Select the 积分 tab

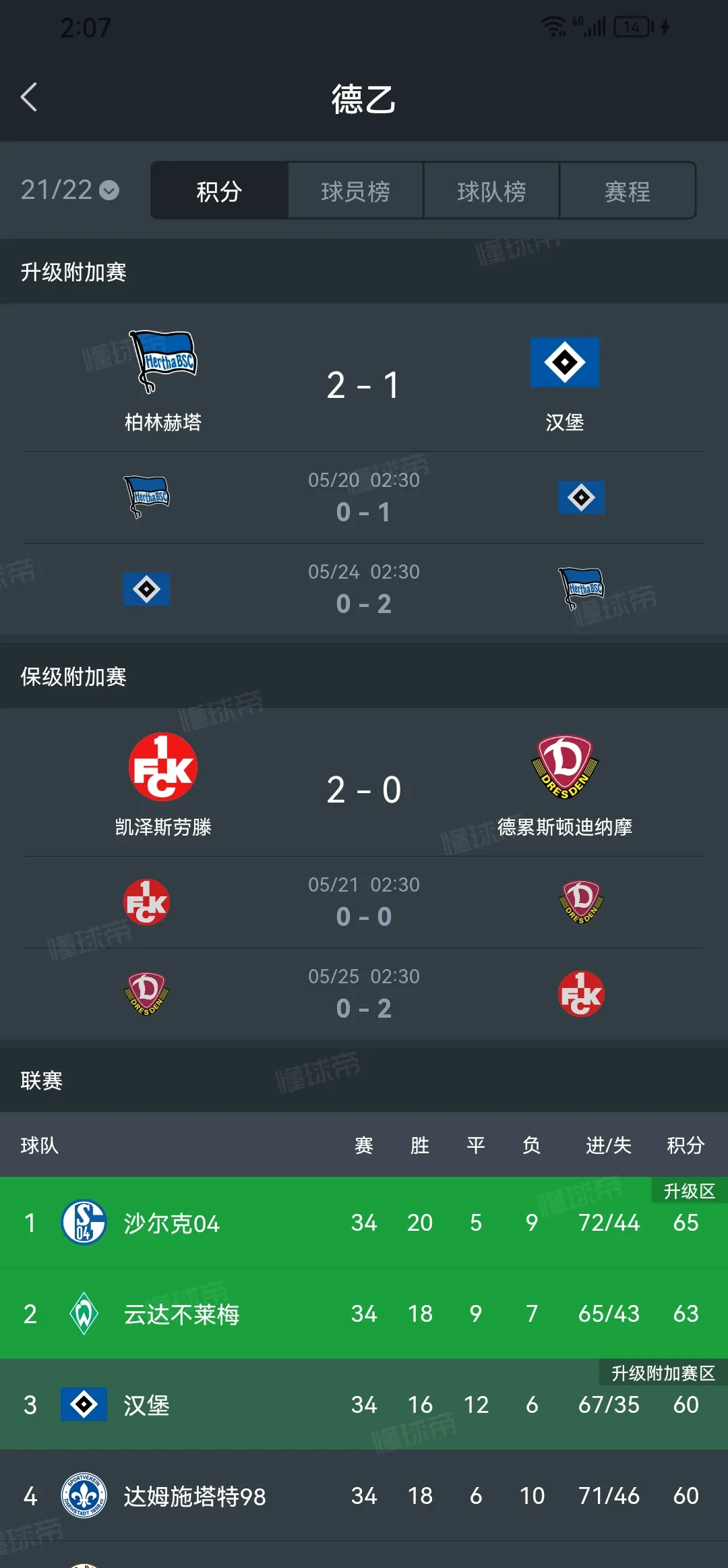pyautogui.click(x=219, y=192)
